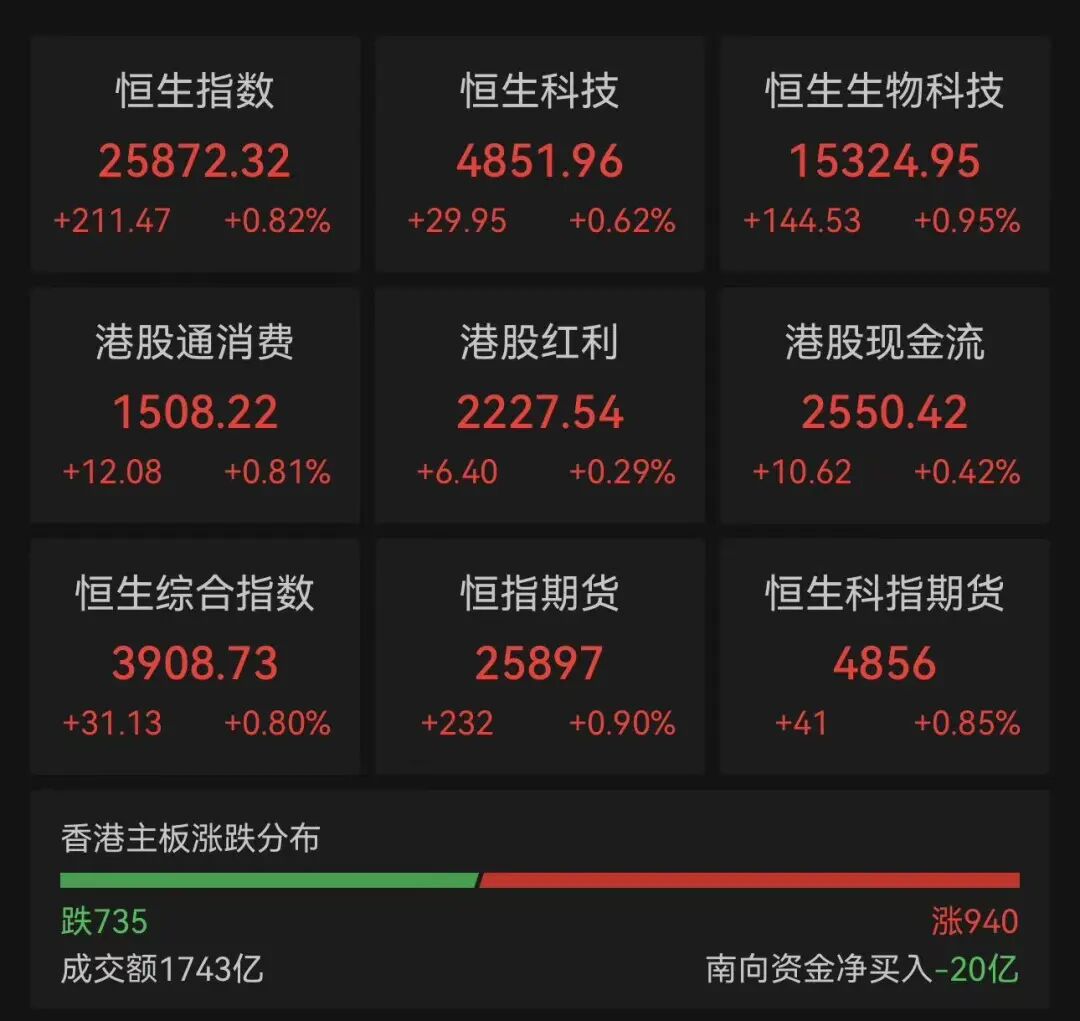Open the 恒生指数 index card

click(195, 155)
